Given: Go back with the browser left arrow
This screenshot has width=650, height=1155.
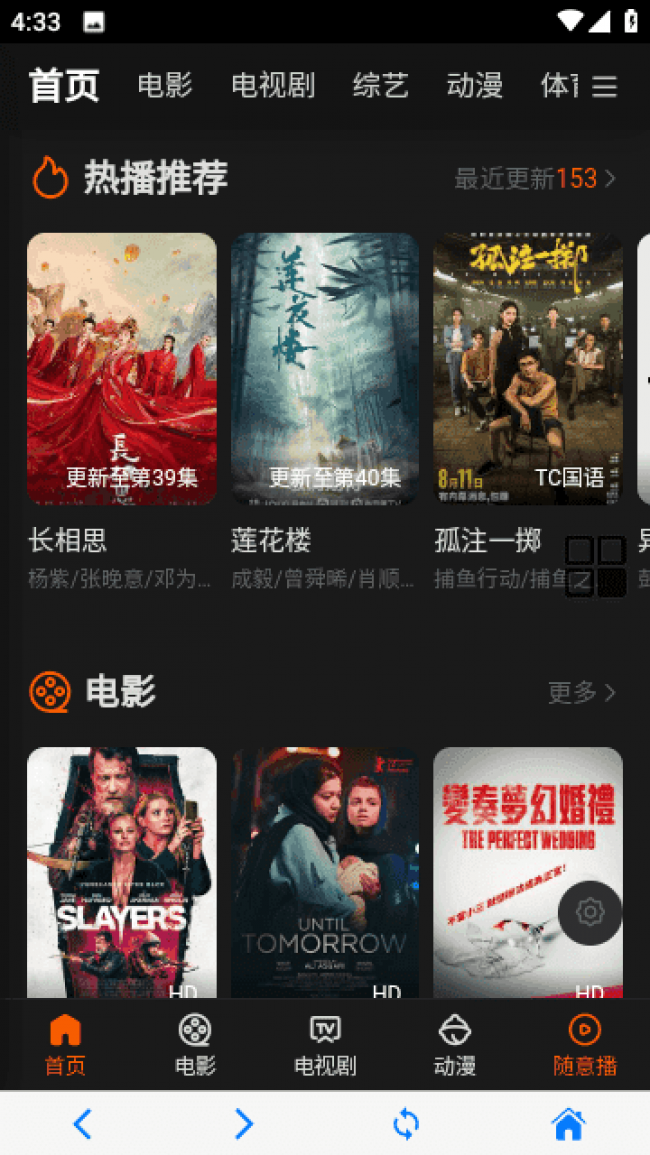Looking at the screenshot, I should (82, 1125).
